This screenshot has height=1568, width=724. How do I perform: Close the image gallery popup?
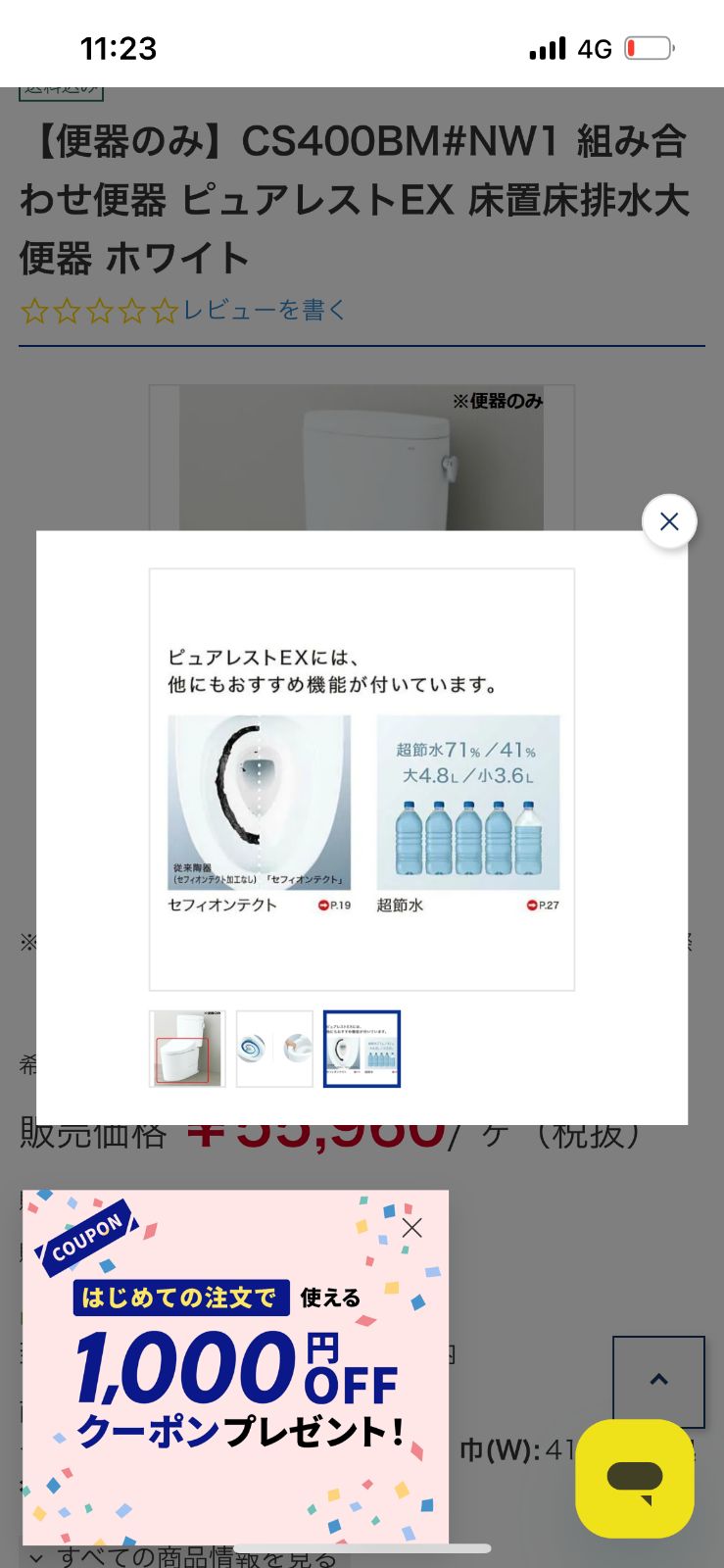tap(669, 521)
